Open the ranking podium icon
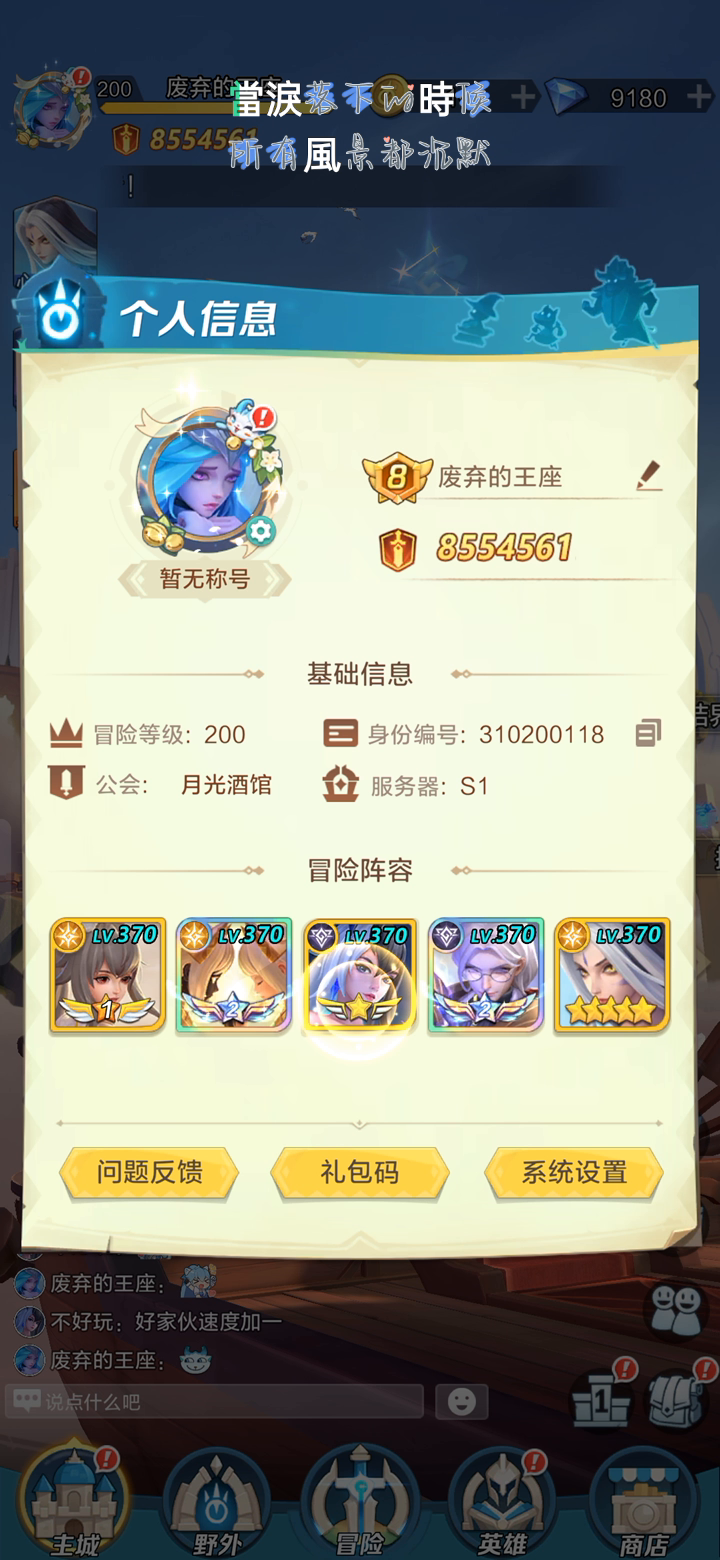This screenshot has height=1560, width=720. 601,1399
